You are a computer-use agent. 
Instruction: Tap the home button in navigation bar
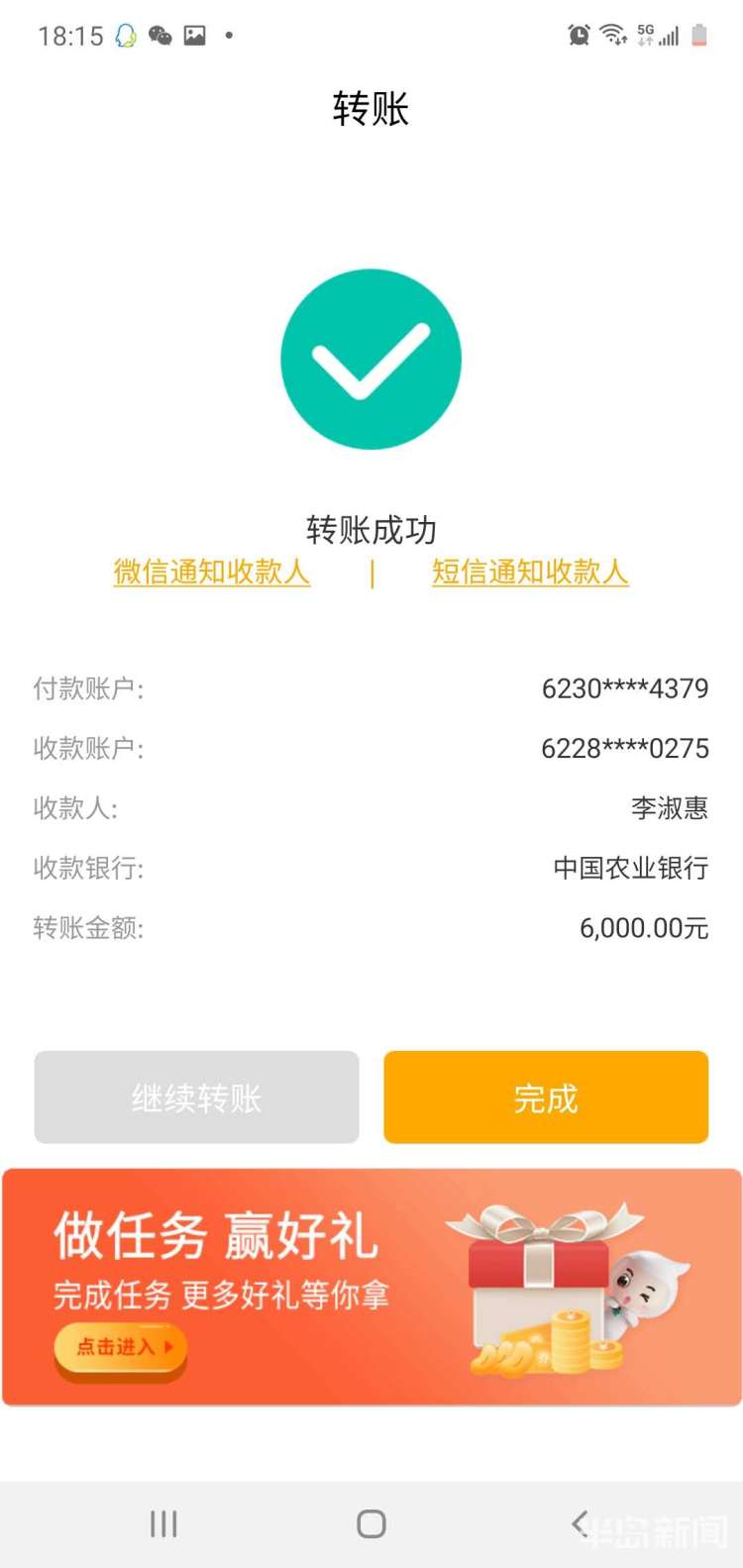pyautogui.click(x=371, y=1523)
